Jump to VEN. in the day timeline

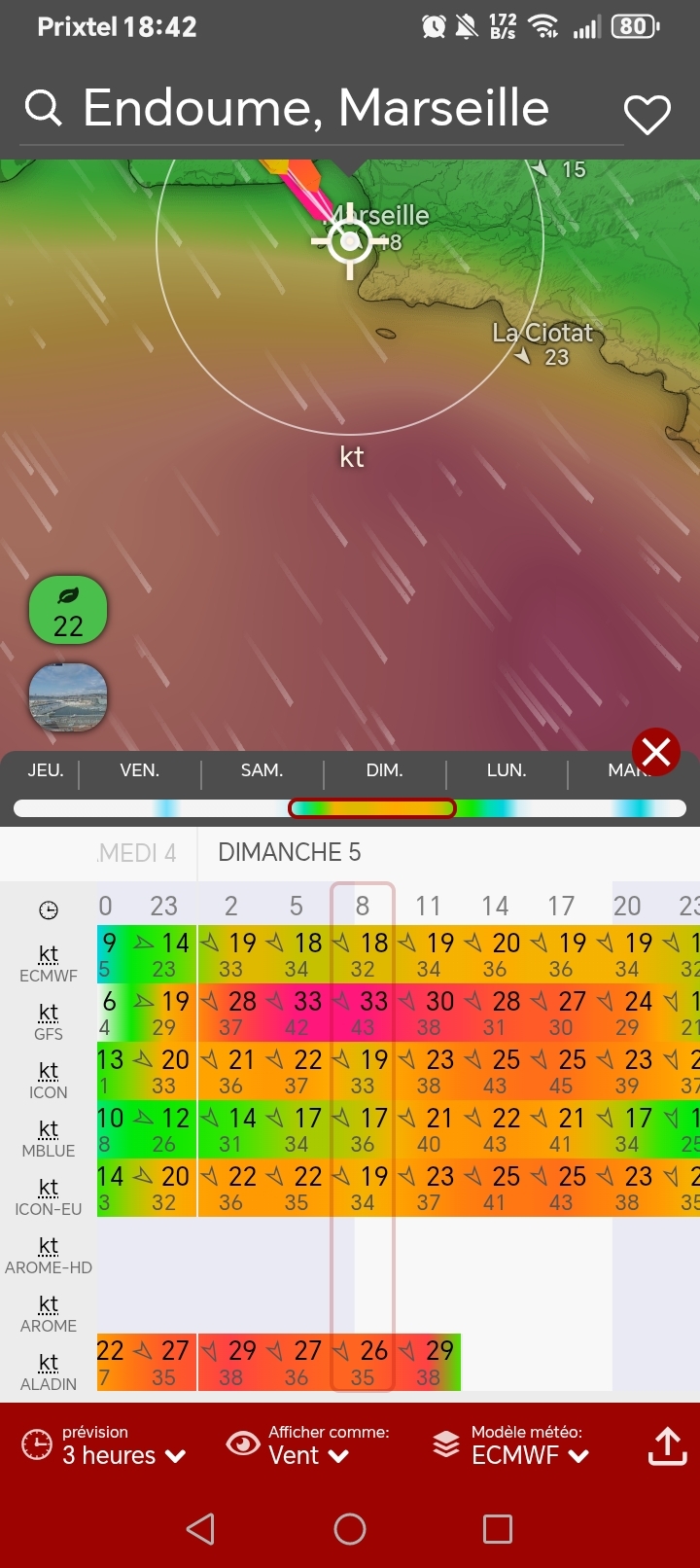(x=140, y=770)
